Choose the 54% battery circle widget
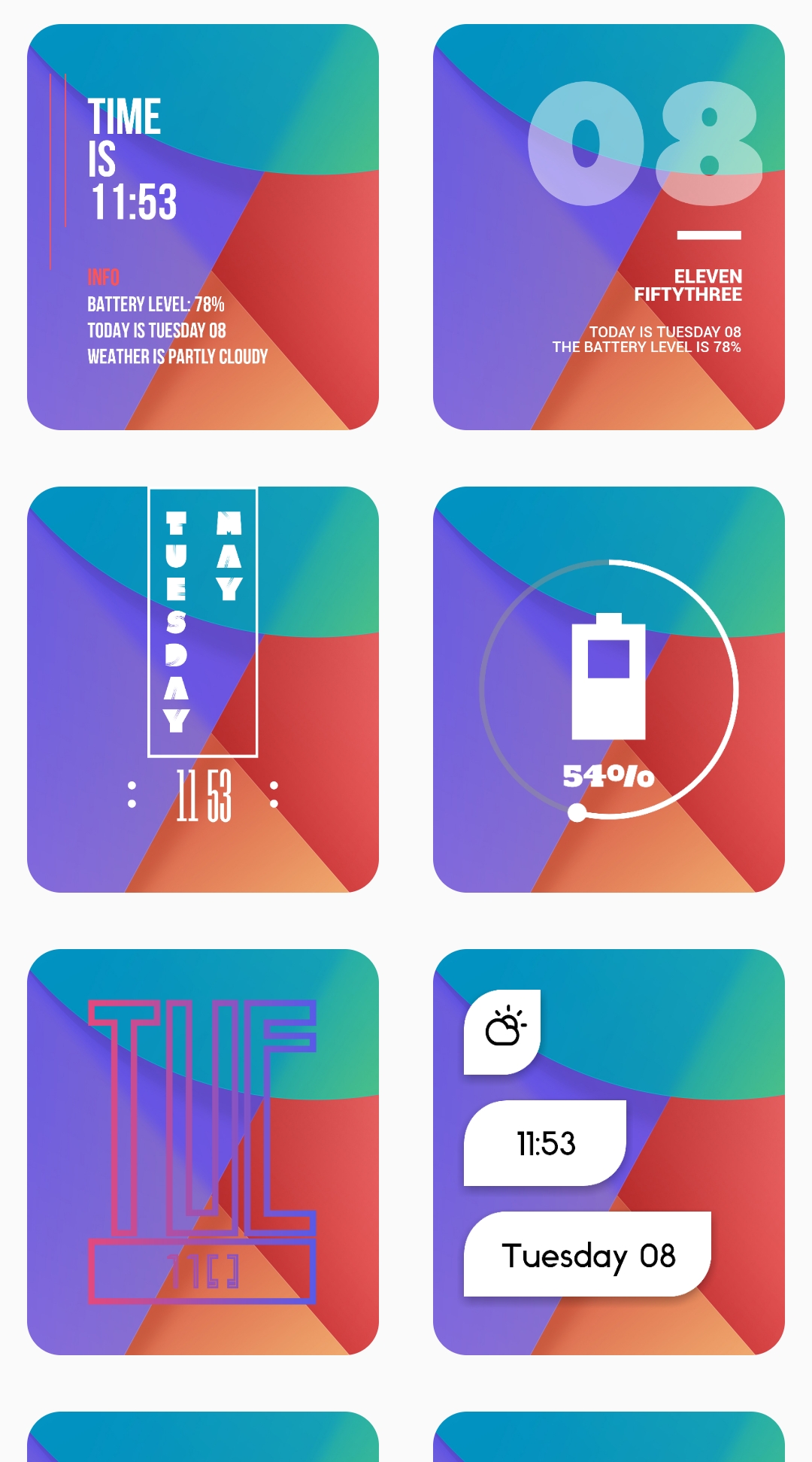Screen dimensions: 812x1462 [x=609, y=690]
